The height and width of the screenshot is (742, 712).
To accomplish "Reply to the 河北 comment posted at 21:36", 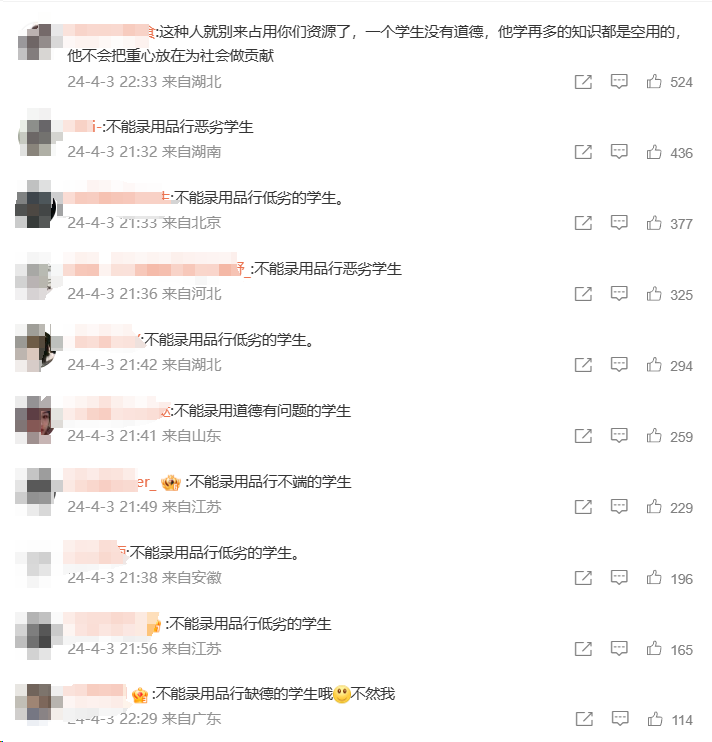I will tap(619, 294).
